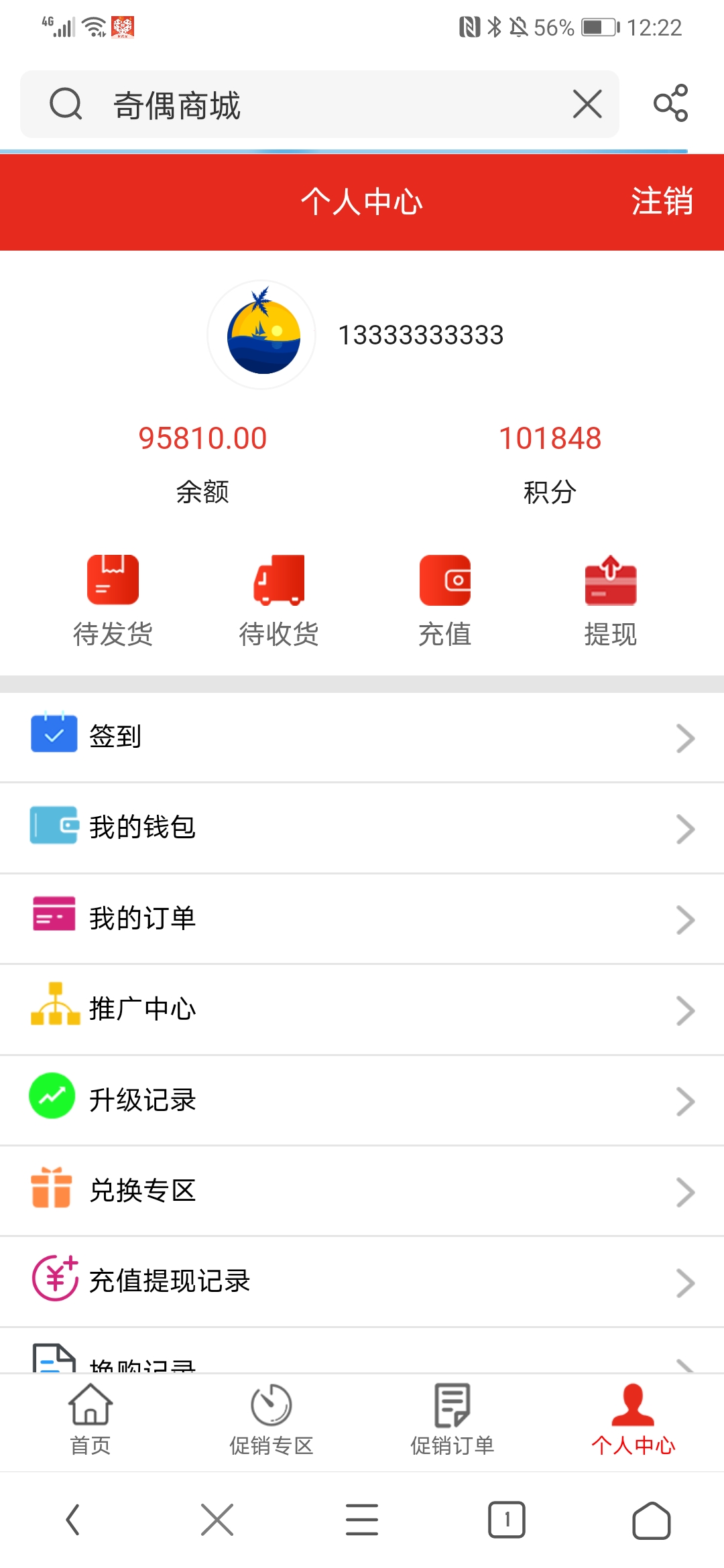724x1568 pixels.
Task: View 充值提现记录
Action: click(362, 1281)
